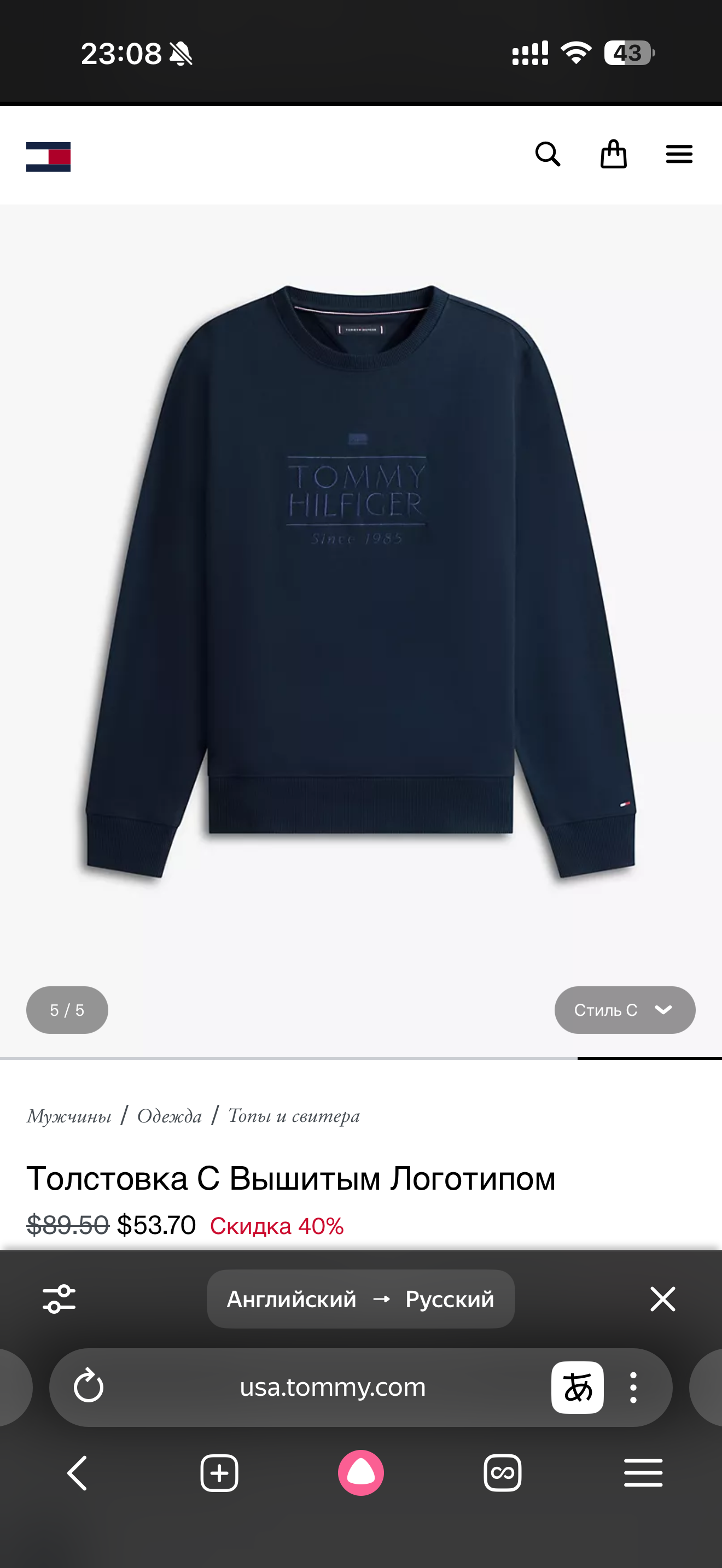Go back to previous page
722x1568 pixels.
pos(77,1473)
